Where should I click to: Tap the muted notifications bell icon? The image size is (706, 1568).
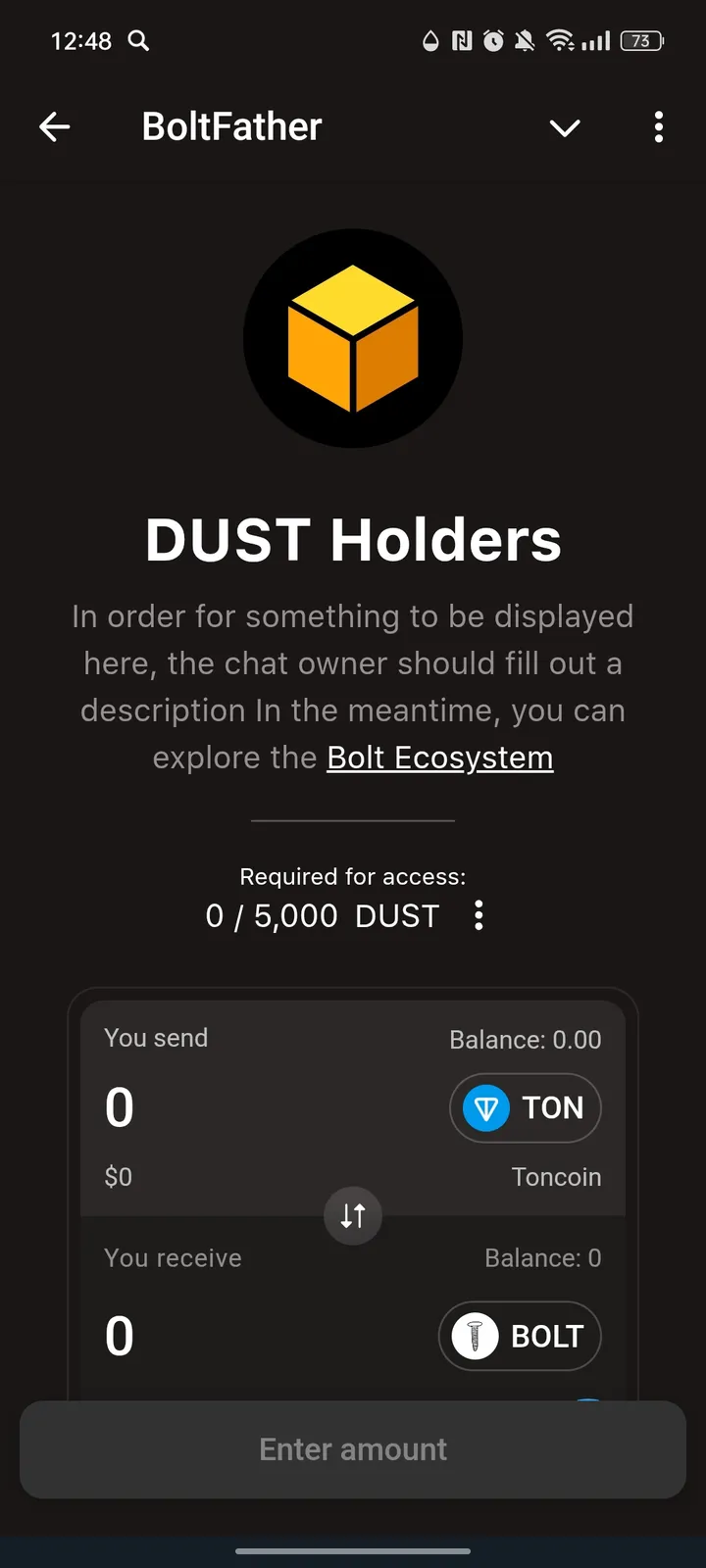tap(525, 40)
